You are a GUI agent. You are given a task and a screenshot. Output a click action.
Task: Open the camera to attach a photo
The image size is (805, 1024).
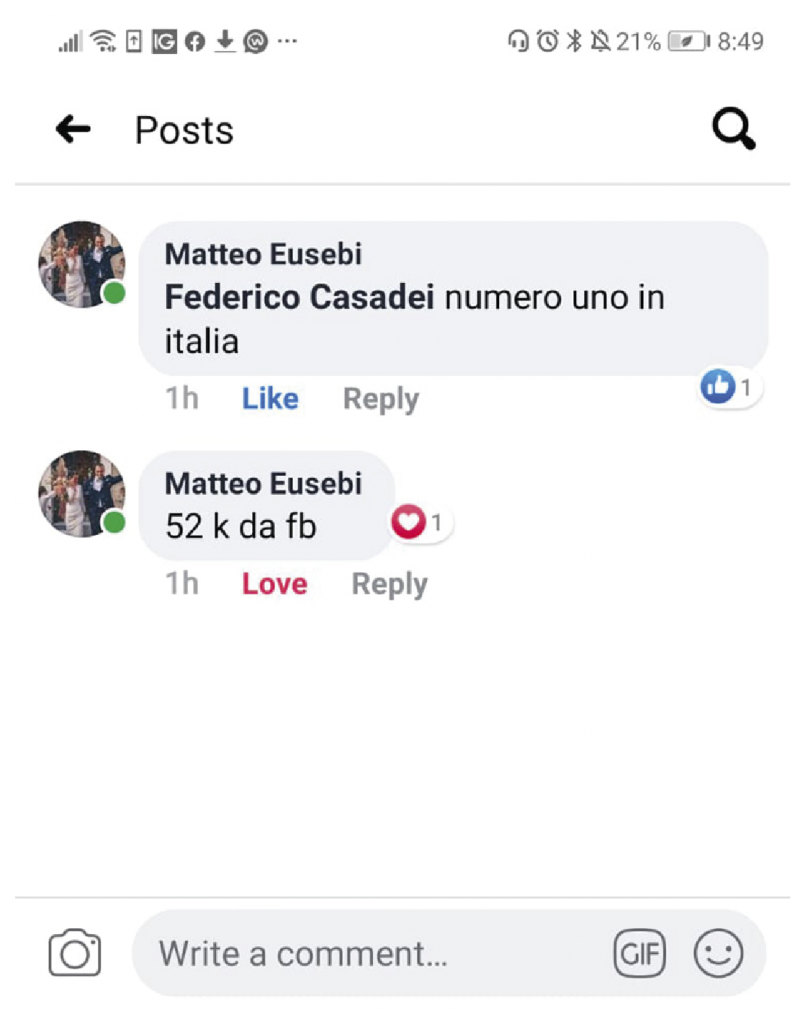pos(75,953)
